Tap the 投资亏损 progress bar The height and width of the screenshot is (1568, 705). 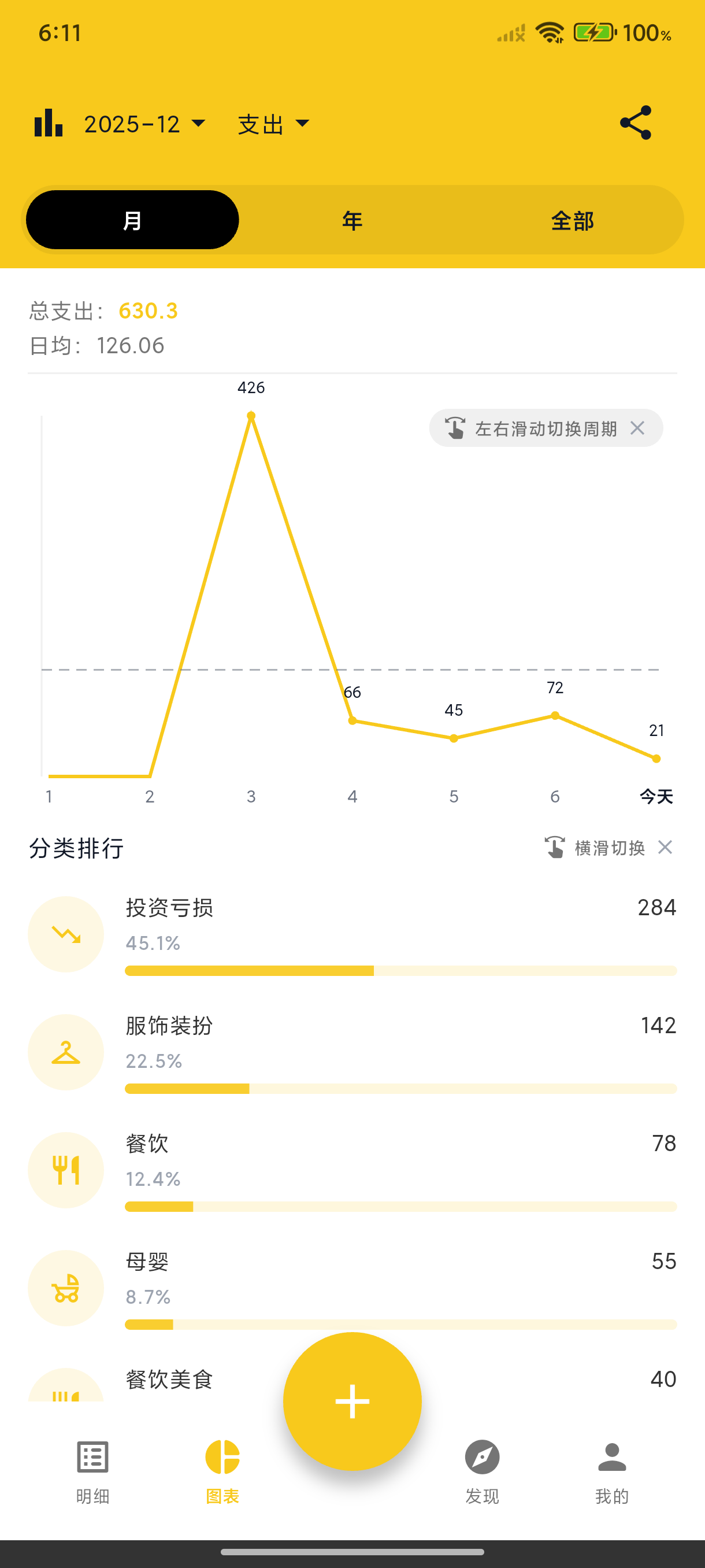400,971
